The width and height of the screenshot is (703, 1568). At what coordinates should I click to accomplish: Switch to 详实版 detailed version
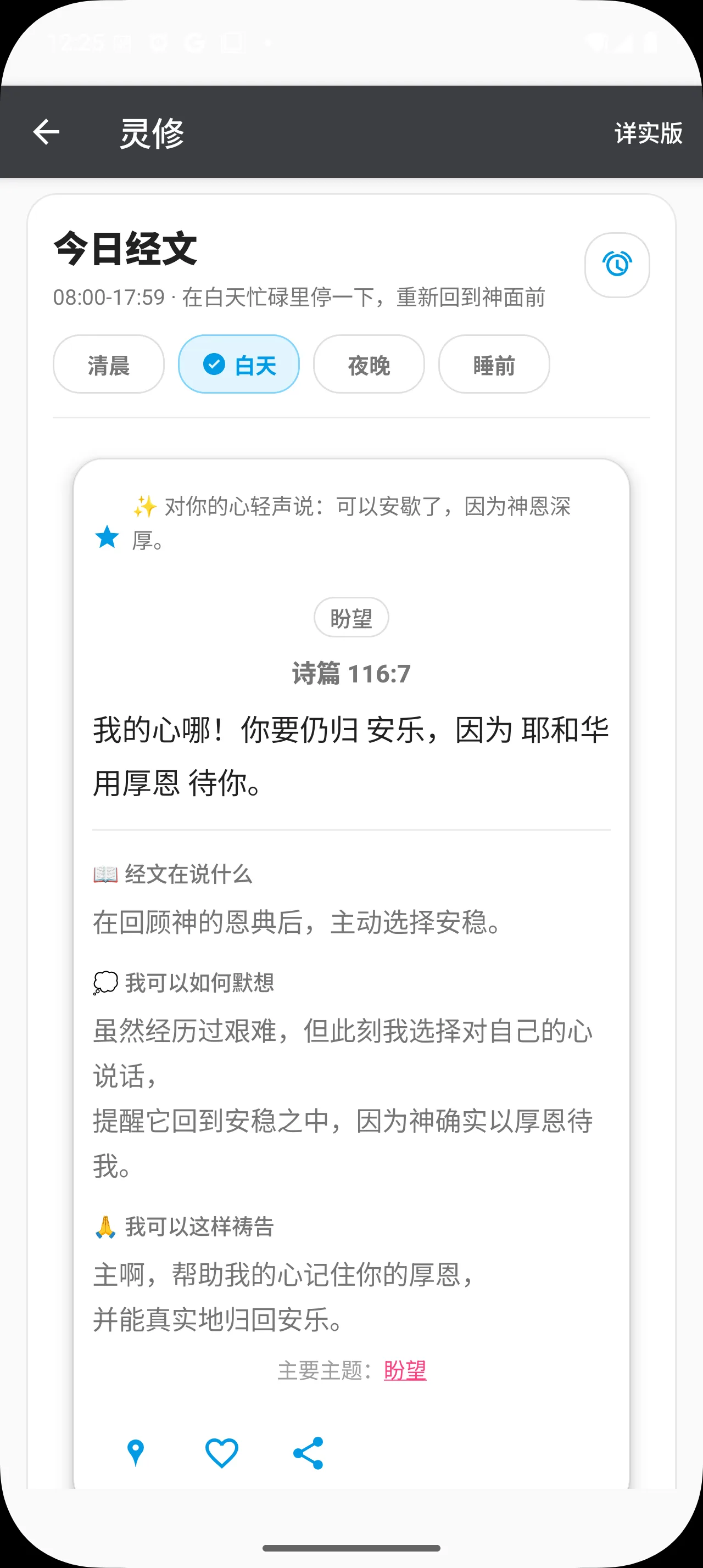648,133
